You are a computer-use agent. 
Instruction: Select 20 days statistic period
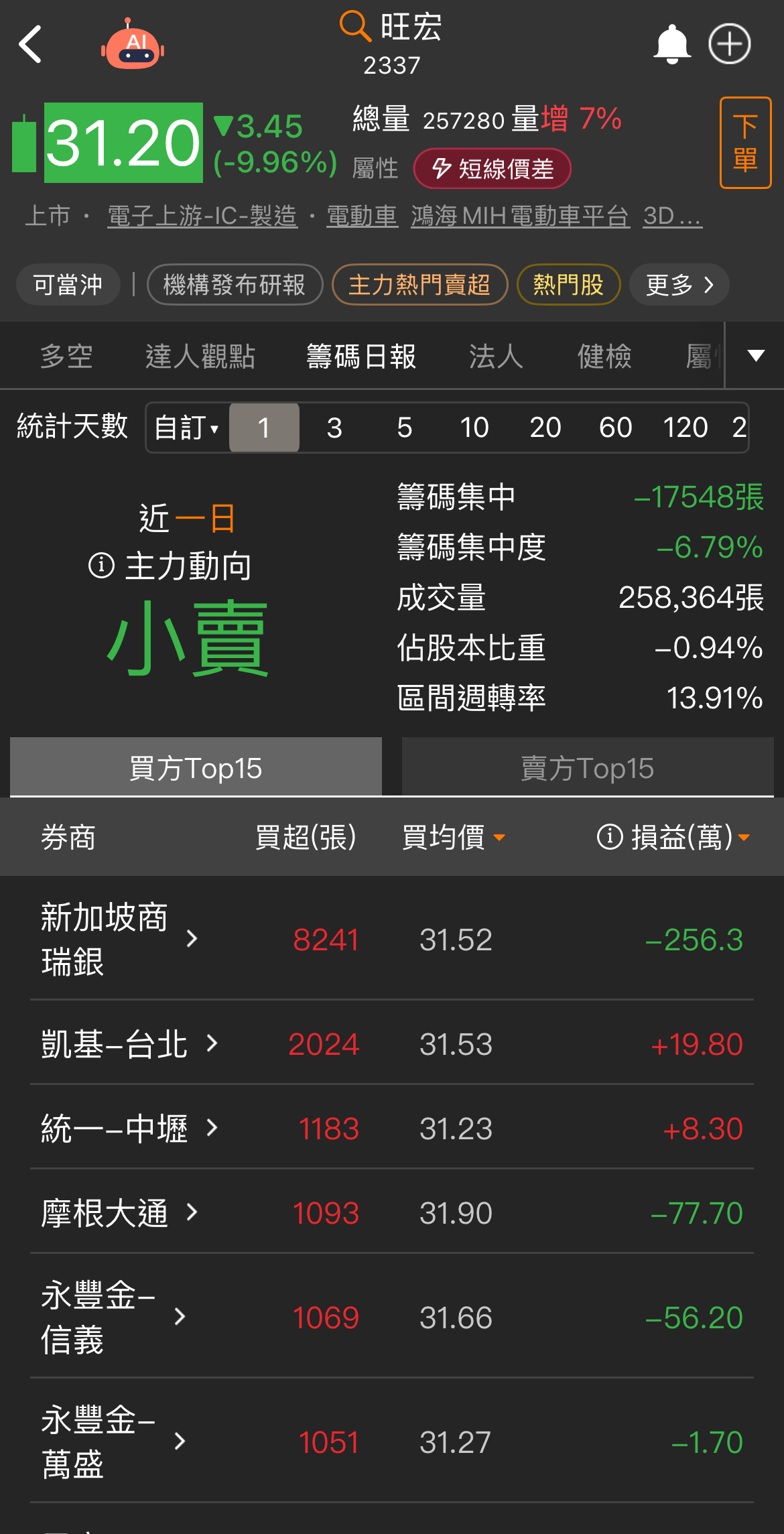545,428
